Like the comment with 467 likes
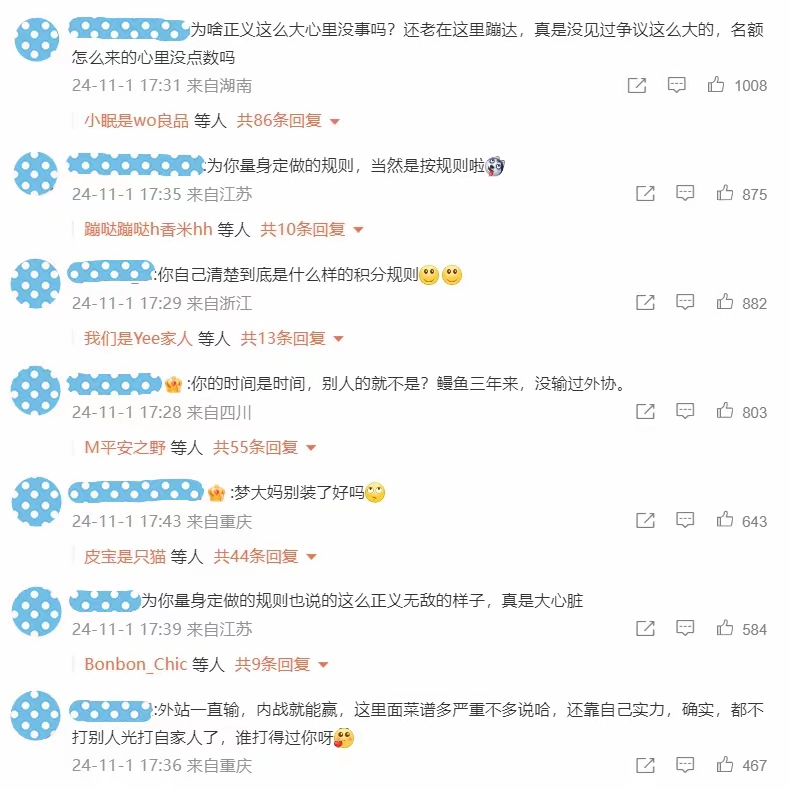The image size is (790, 790). (725, 765)
